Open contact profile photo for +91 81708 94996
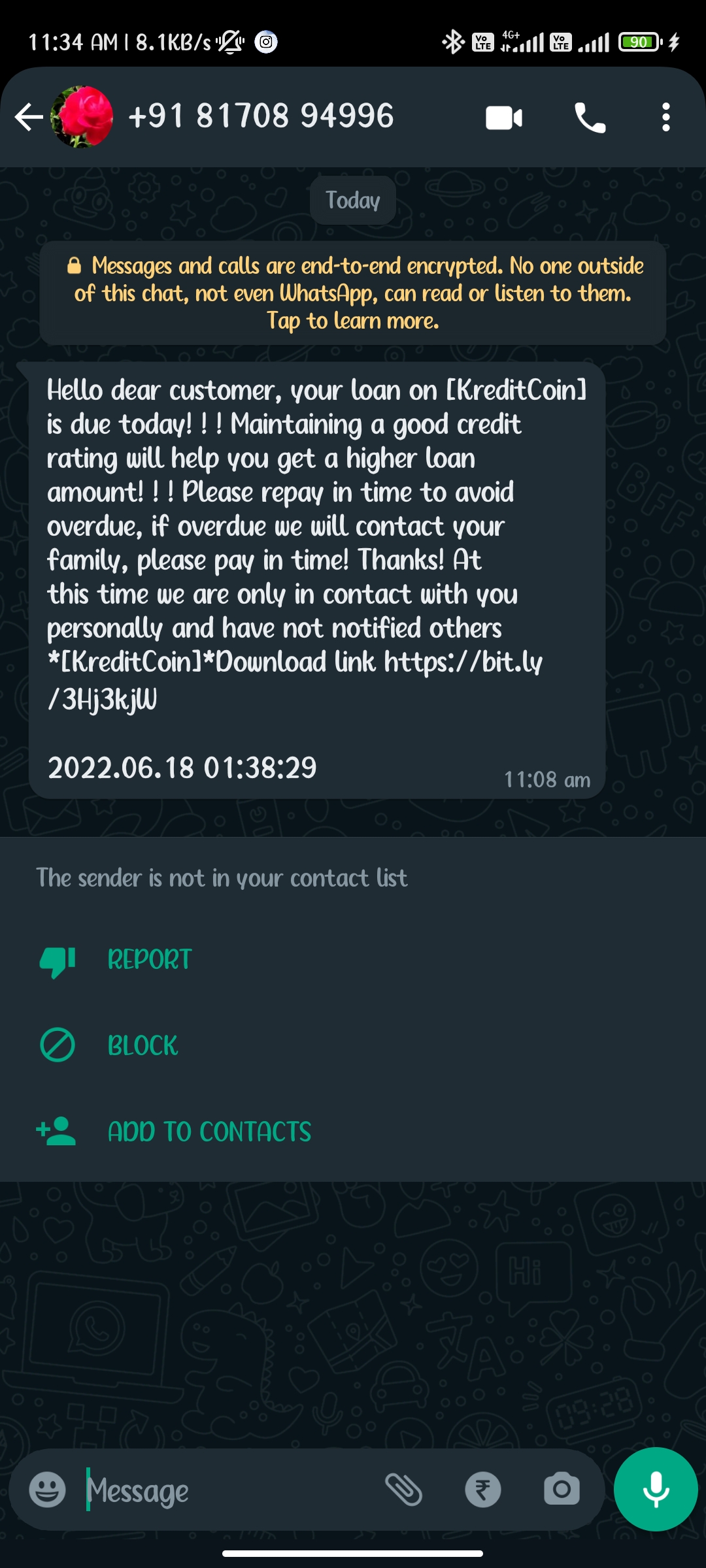Image resolution: width=706 pixels, height=1568 pixels. pyautogui.click(x=82, y=118)
